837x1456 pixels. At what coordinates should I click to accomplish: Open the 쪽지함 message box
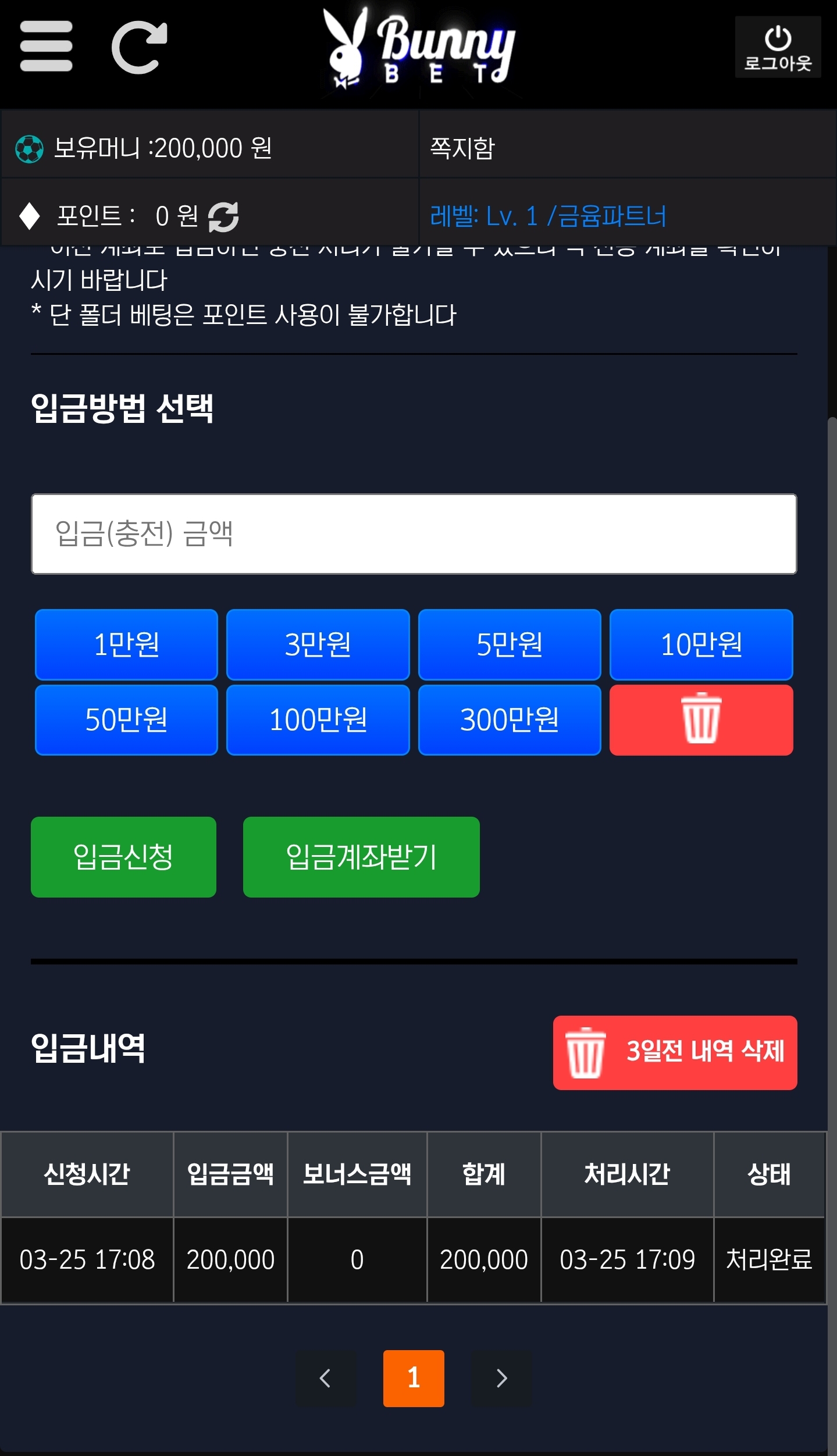point(462,148)
